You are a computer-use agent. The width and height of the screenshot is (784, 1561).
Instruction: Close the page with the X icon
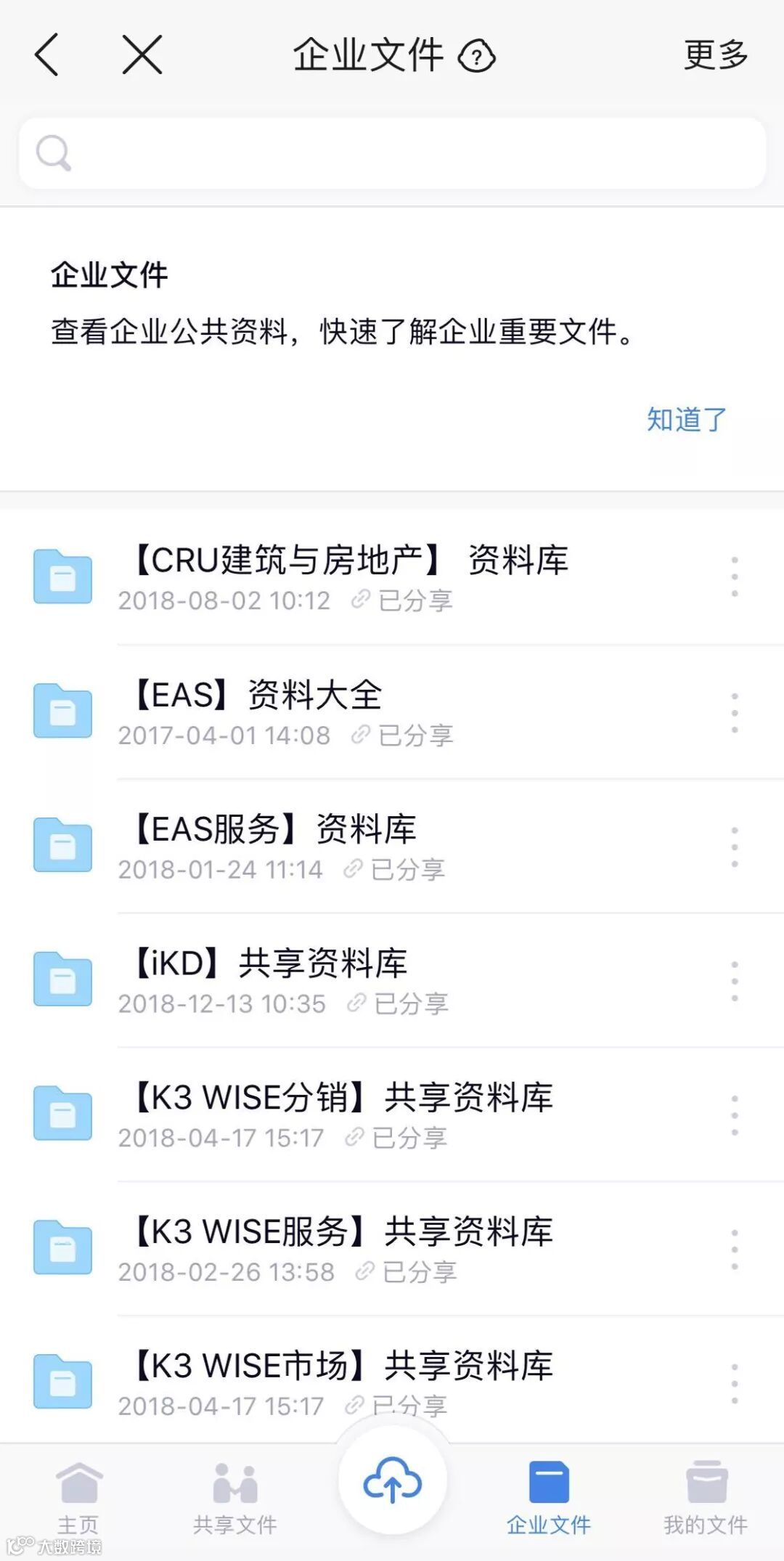(142, 55)
